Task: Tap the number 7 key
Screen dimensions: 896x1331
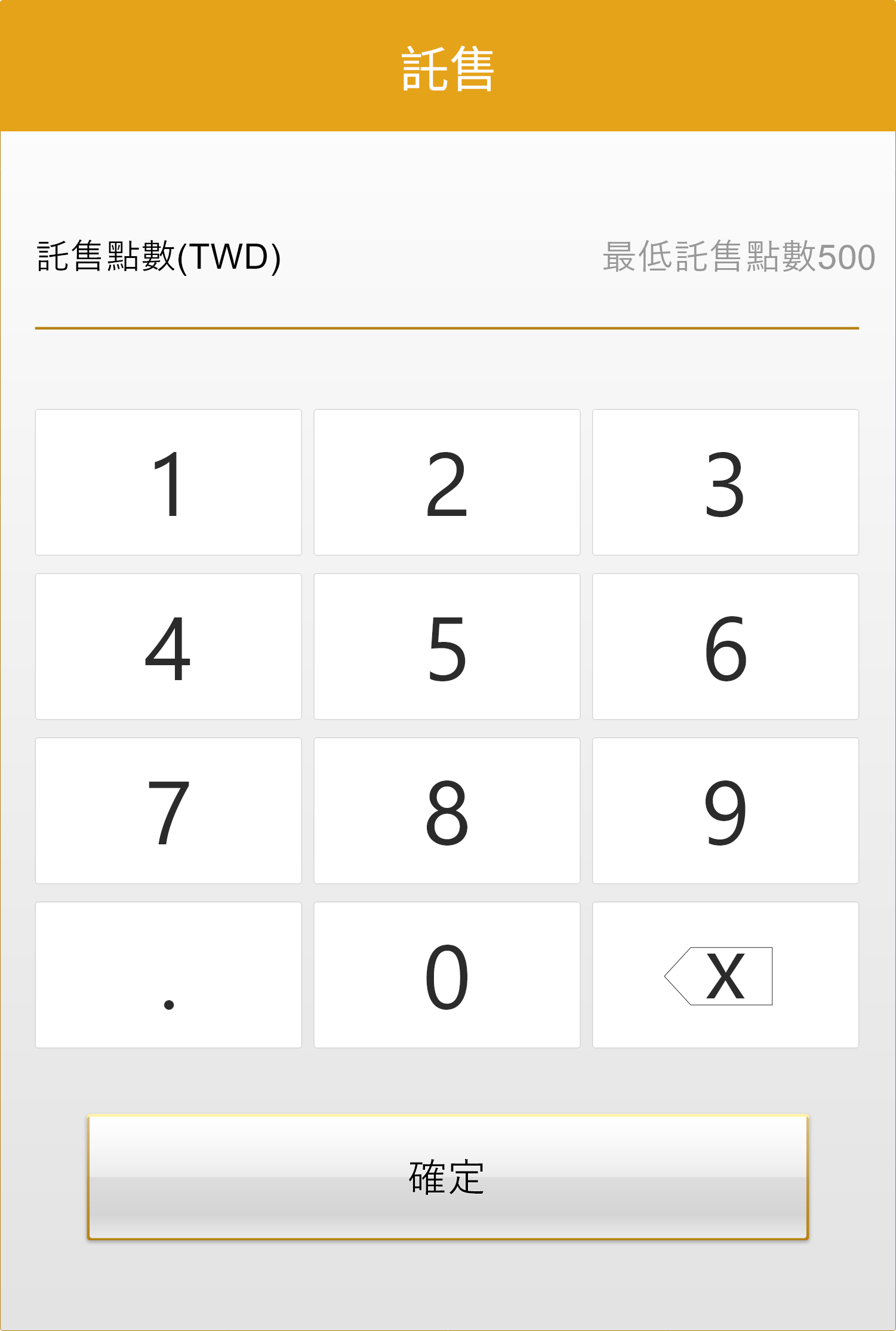Action: coord(168,811)
